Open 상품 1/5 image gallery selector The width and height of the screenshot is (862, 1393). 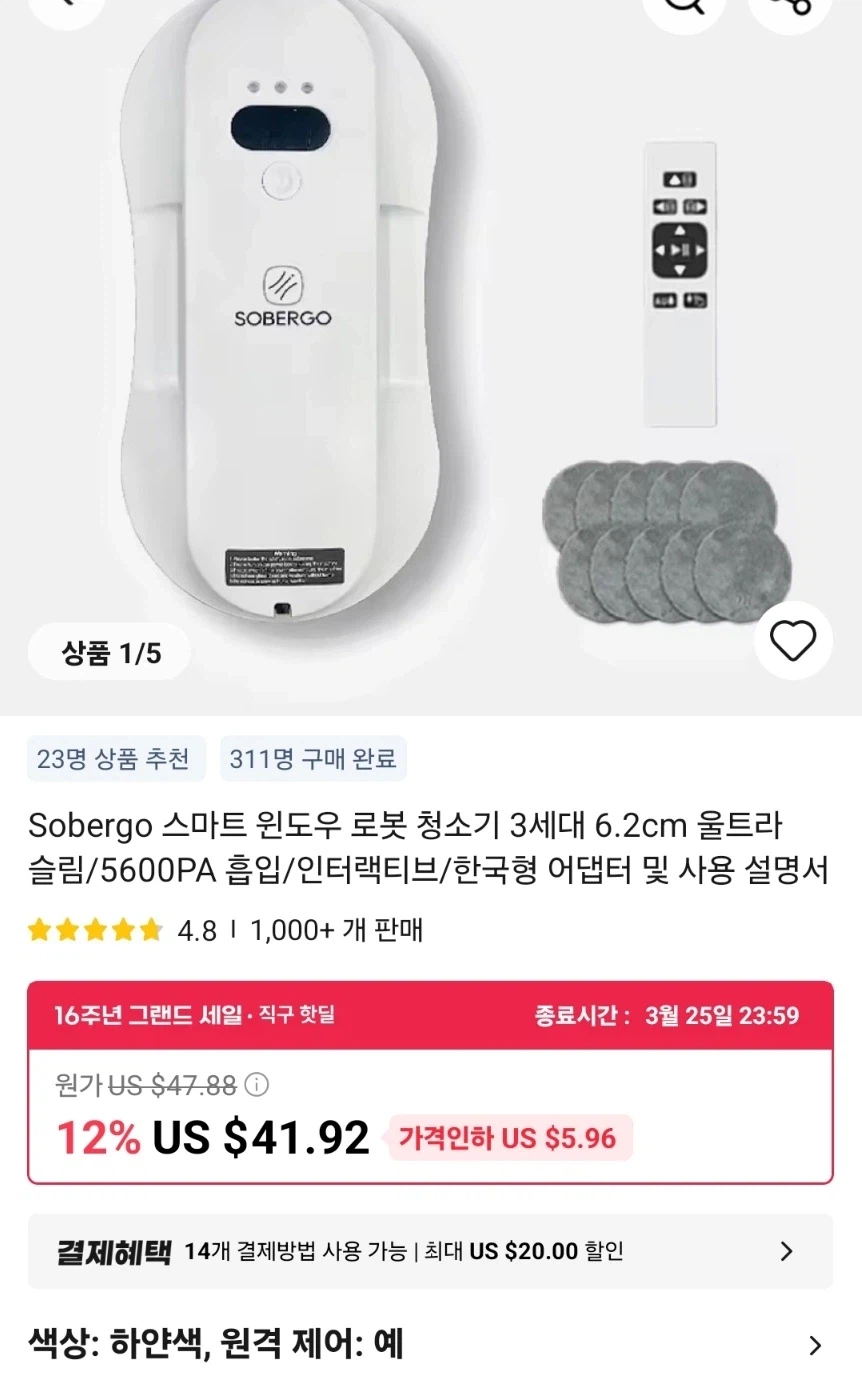coord(109,651)
